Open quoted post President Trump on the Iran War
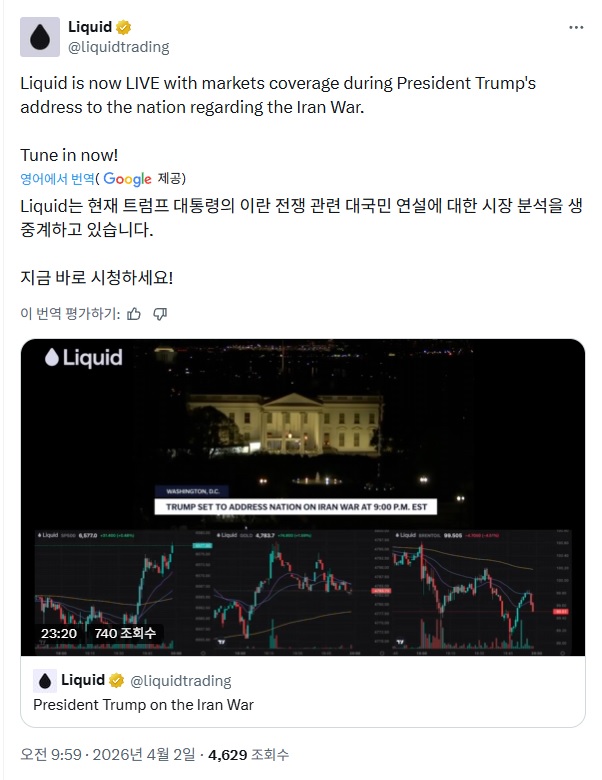 click(x=302, y=691)
